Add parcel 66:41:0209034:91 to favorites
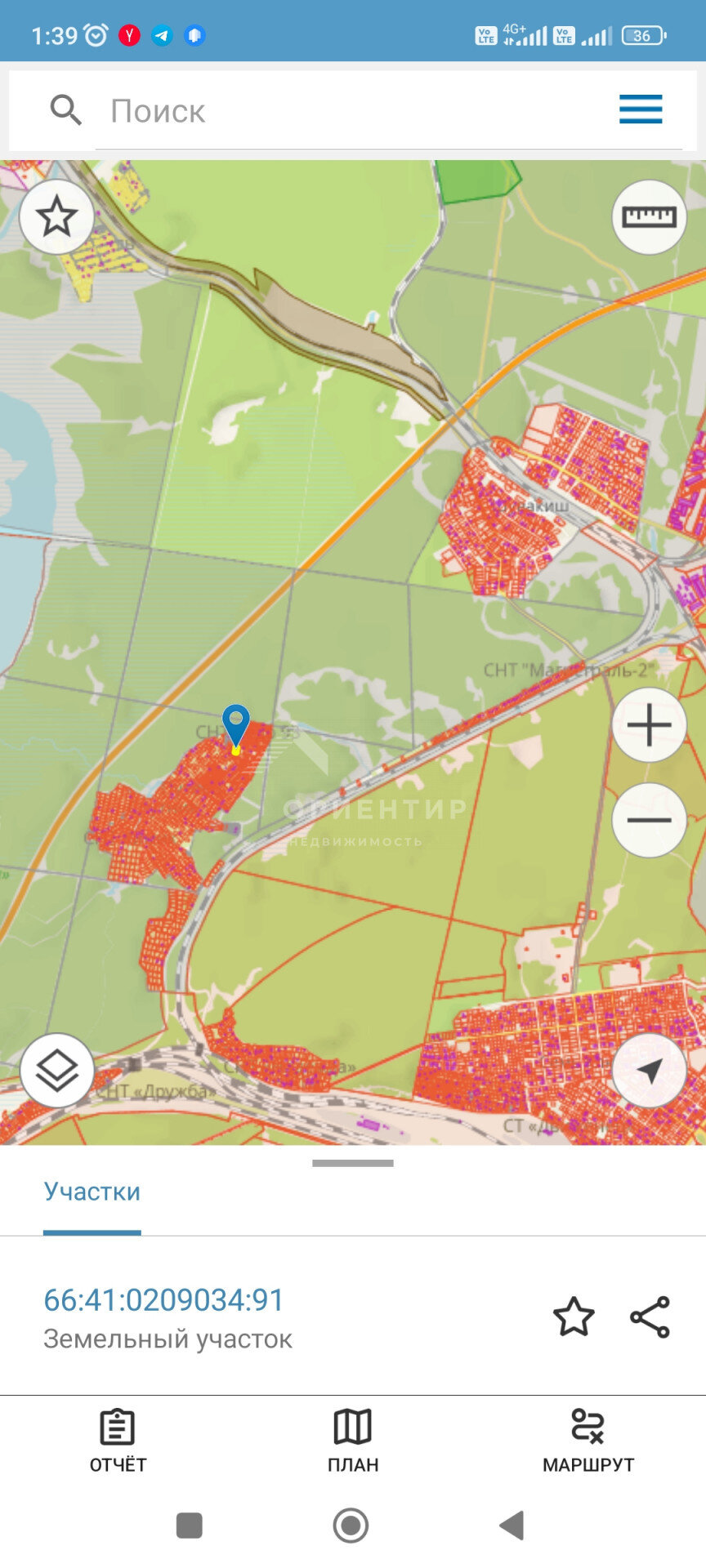Screen dimensions: 706x1568 tap(574, 1316)
